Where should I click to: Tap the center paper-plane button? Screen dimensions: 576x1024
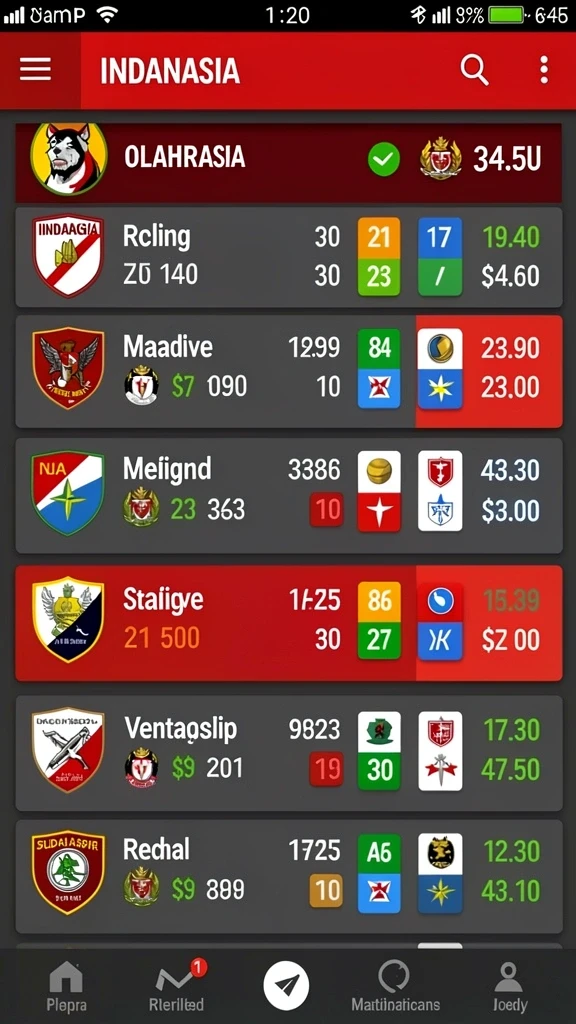pyautogui.click(x=286, y=985)
